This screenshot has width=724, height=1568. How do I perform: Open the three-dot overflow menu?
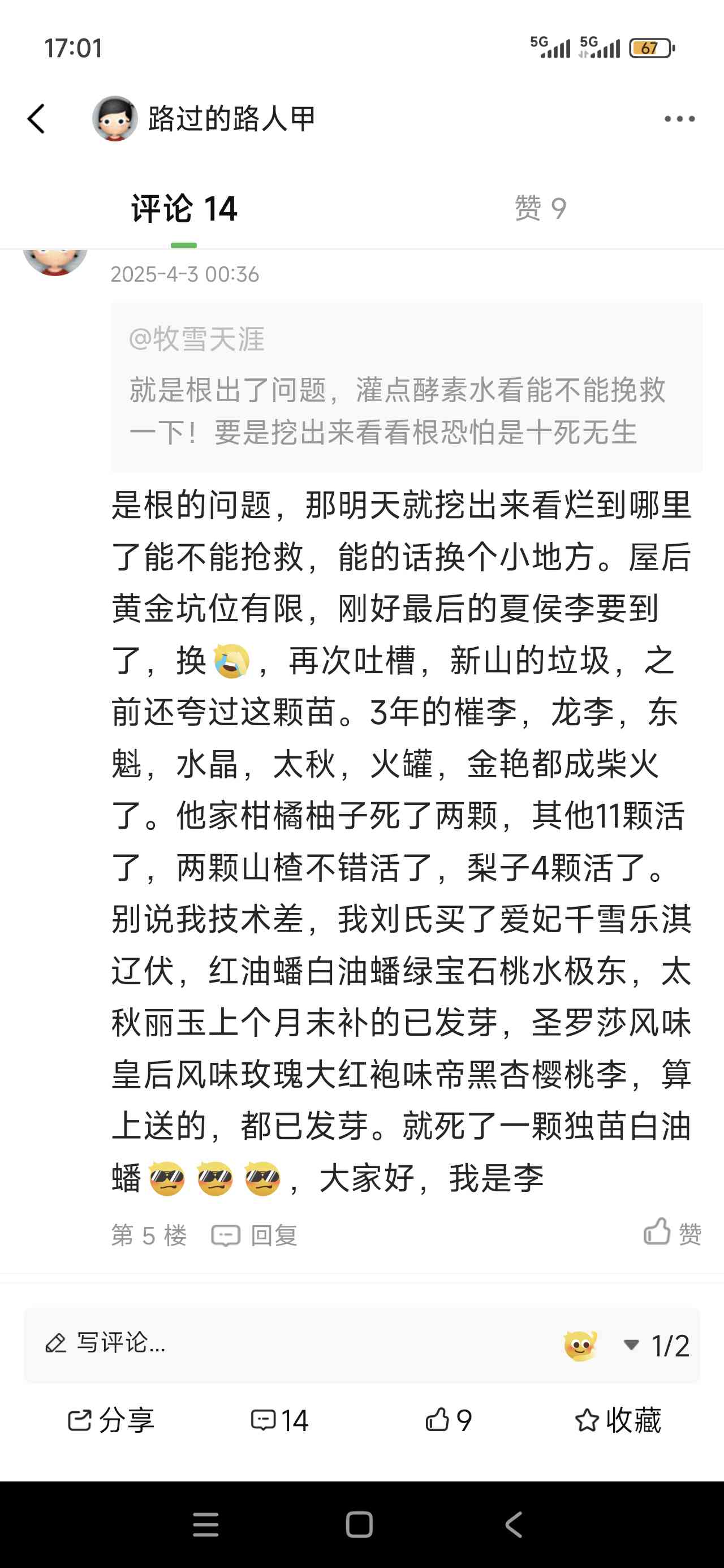point(679,119)
